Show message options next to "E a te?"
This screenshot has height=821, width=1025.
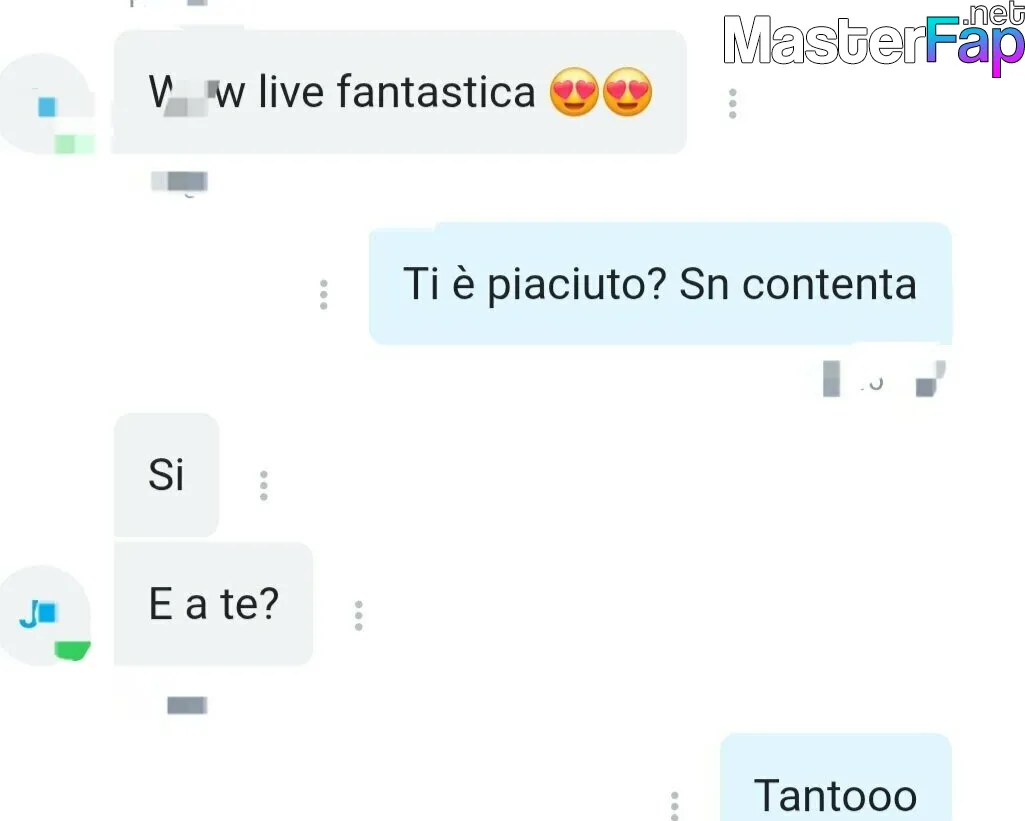pos(358,615)
